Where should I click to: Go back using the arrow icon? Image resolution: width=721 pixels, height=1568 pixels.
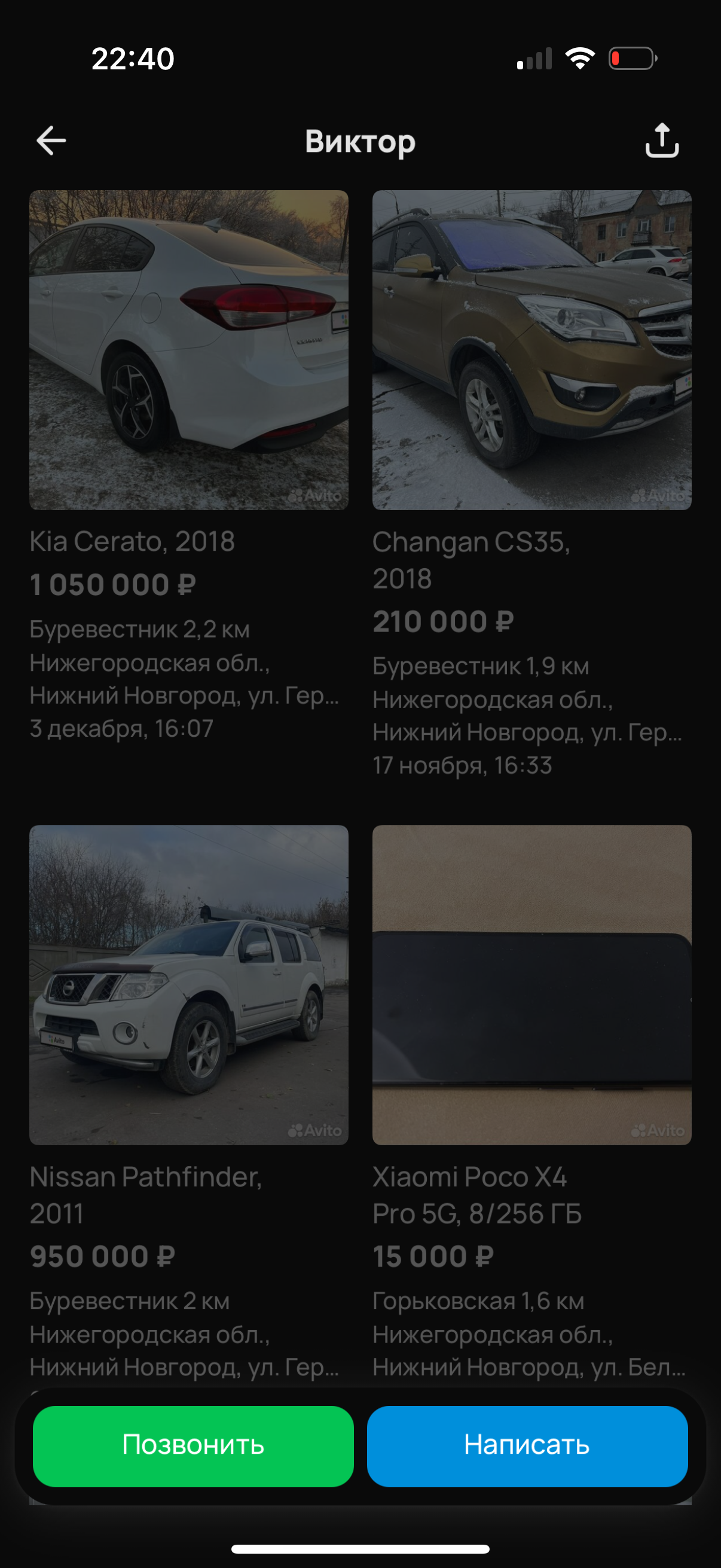click(51, 141)
